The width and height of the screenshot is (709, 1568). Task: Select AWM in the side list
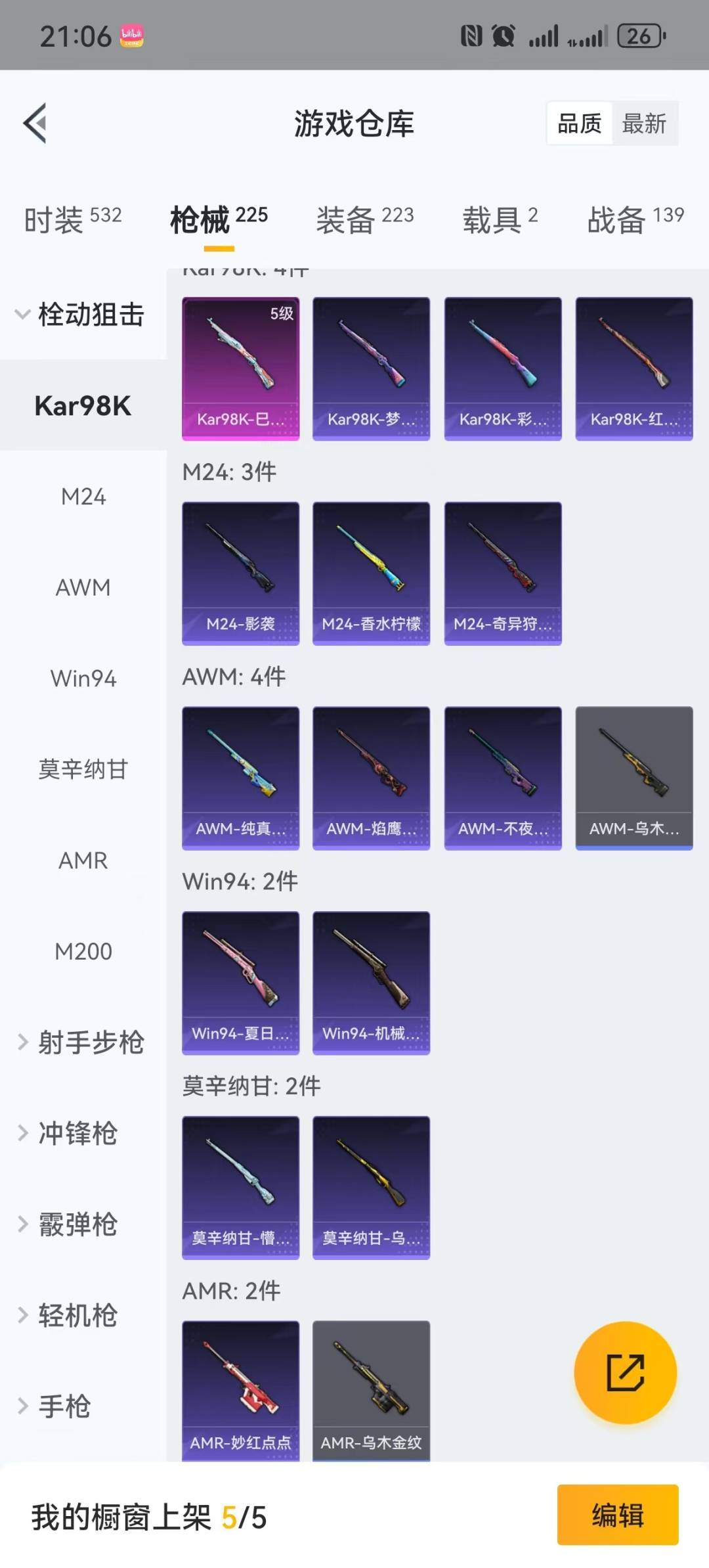83,587
